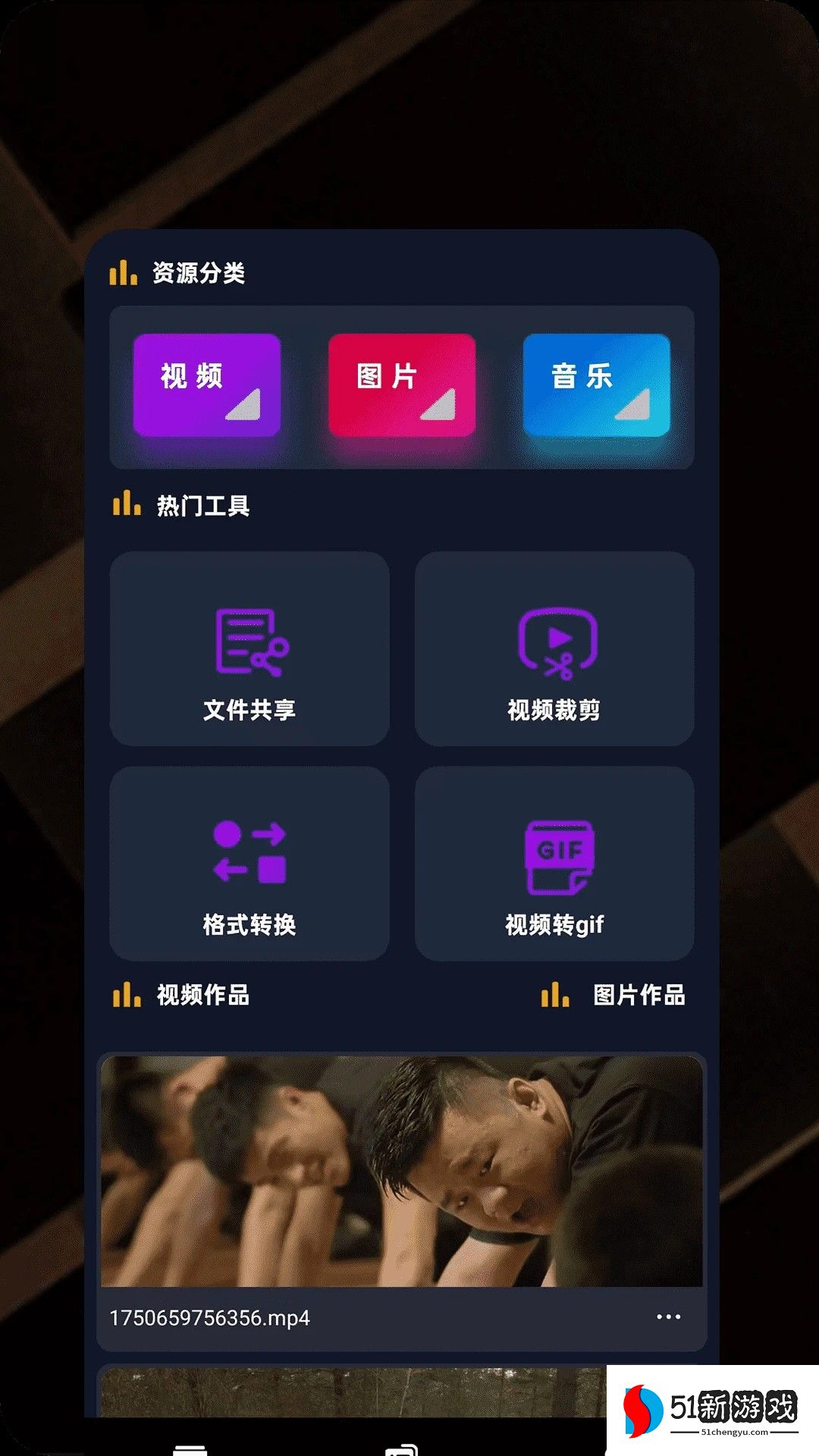Open the 图片 resource category

click(401, 384)
